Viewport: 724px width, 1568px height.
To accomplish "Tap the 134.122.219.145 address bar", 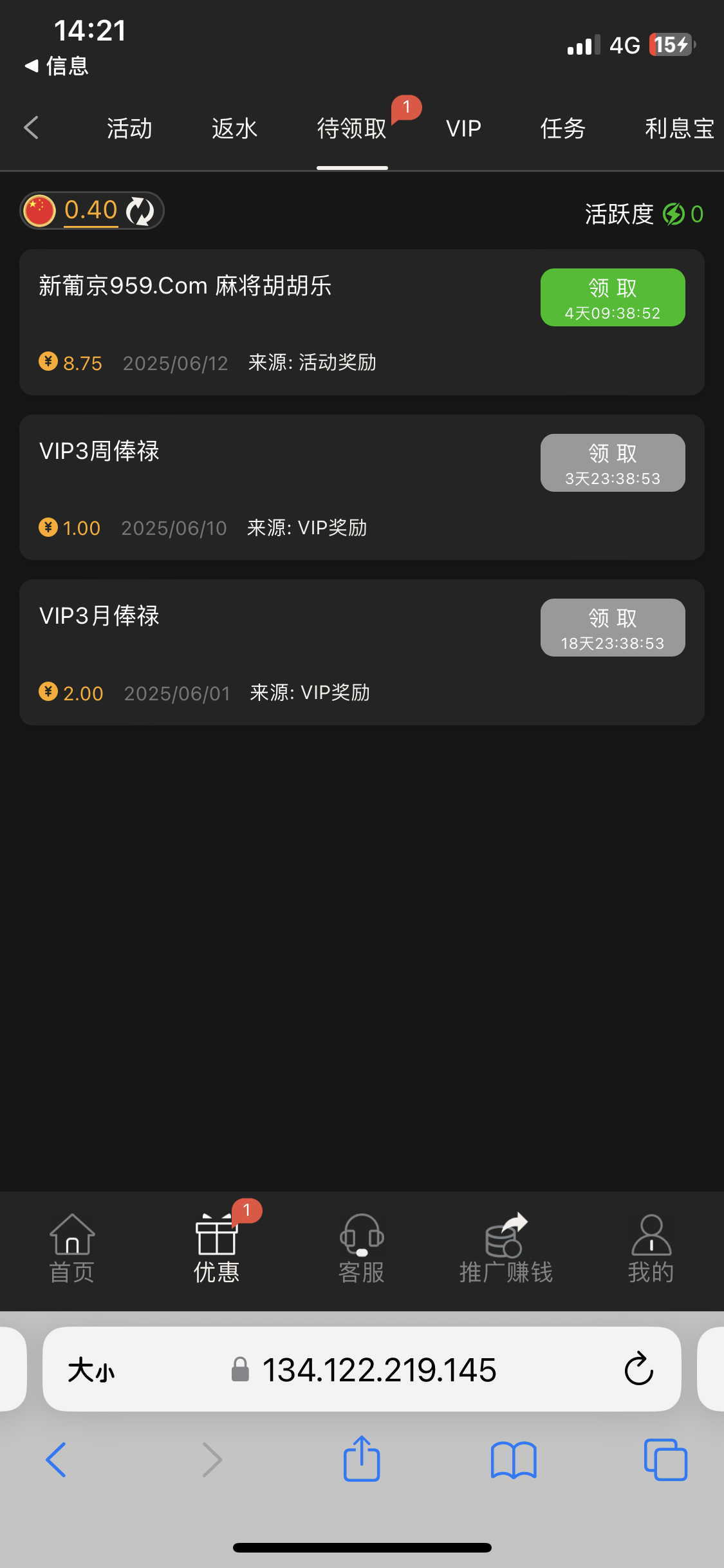I will coord(362,1369).
